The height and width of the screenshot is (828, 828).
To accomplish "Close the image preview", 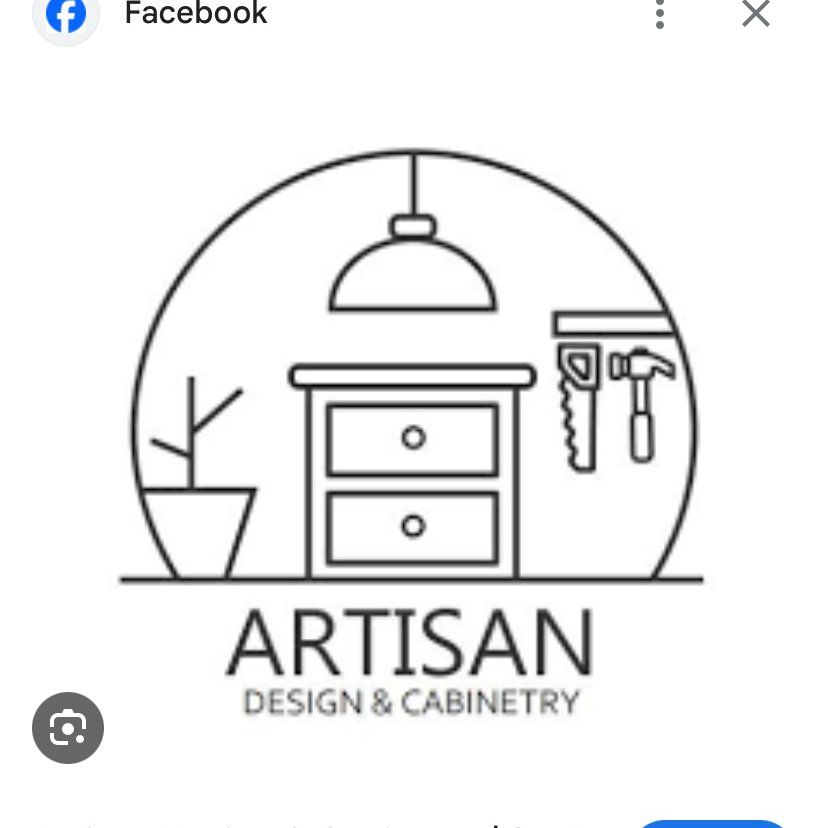I will pos(755,14).
